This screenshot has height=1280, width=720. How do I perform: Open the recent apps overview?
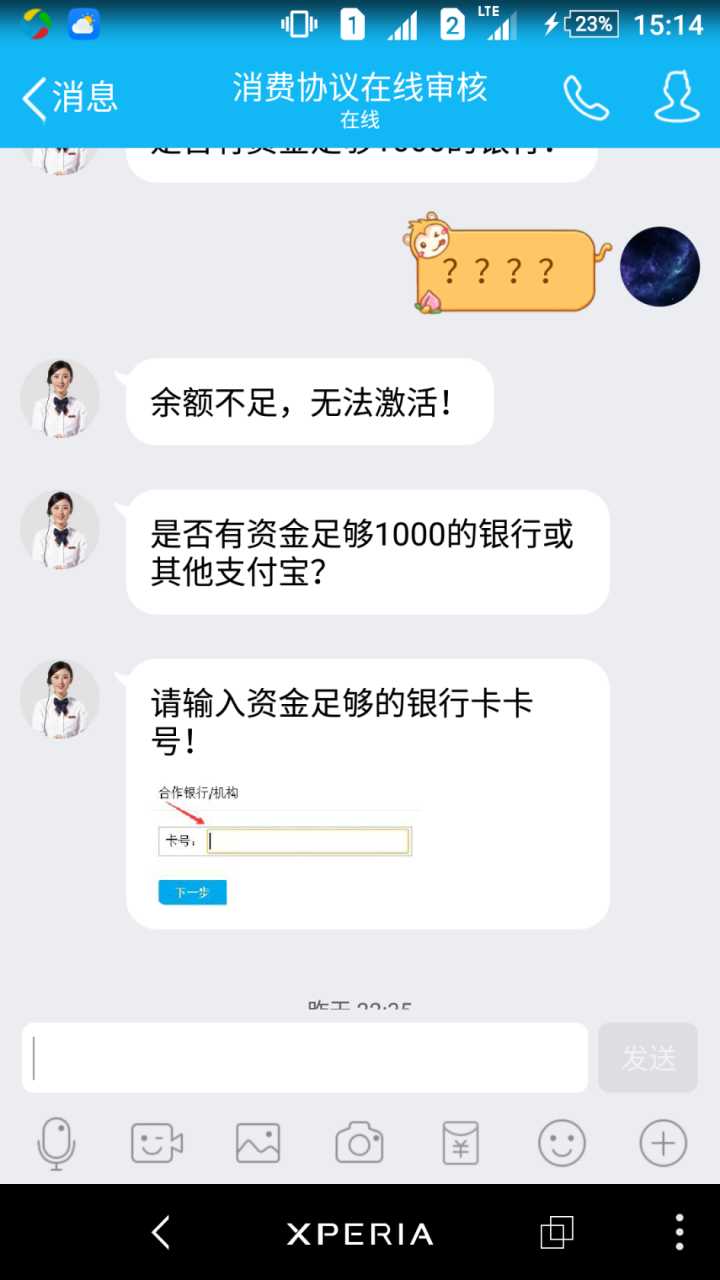point(557,1232)
